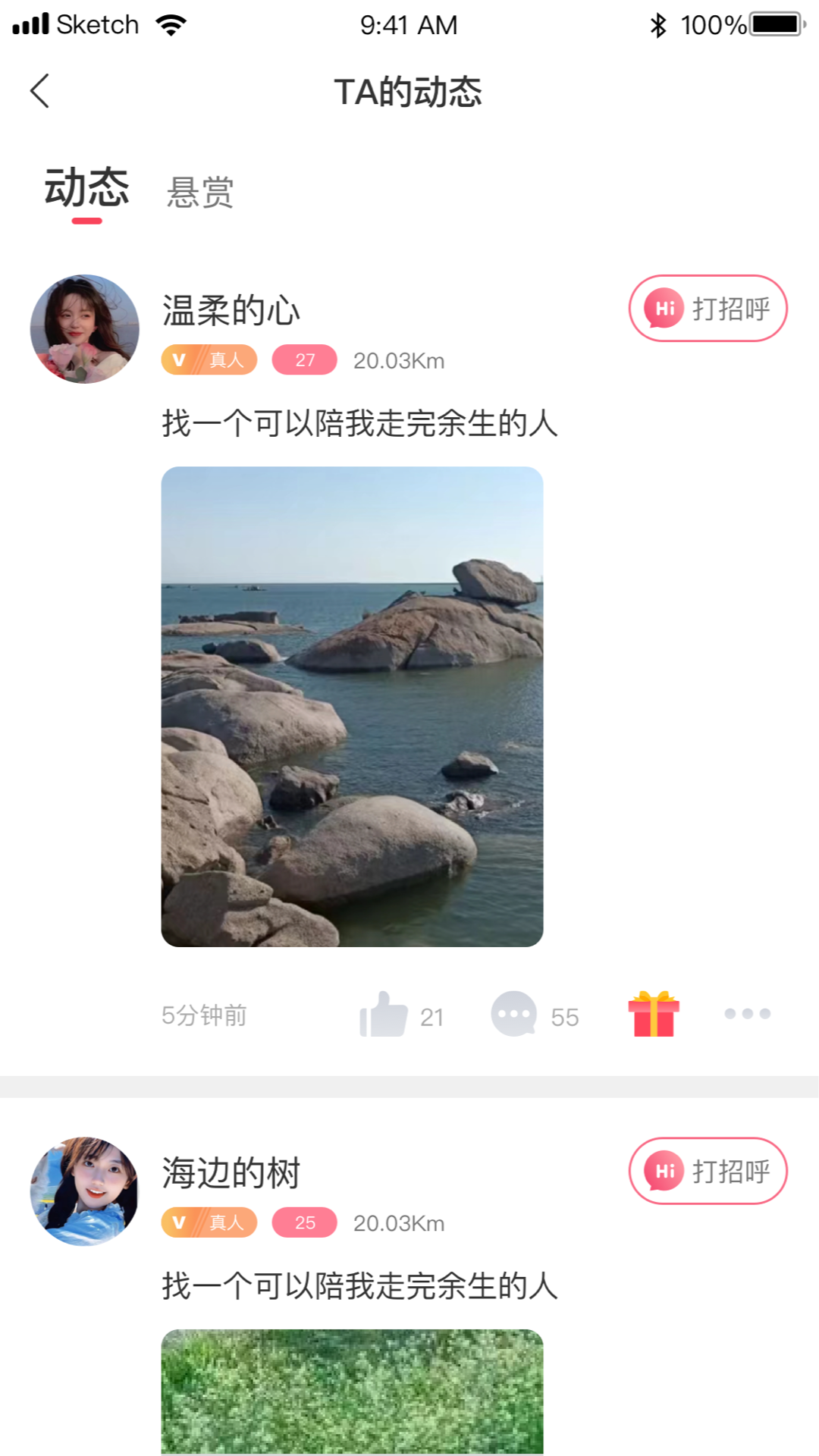Open 温柔的心's profile name
This screenshot has height=1456, width=819.
click(x=231, y=309)
